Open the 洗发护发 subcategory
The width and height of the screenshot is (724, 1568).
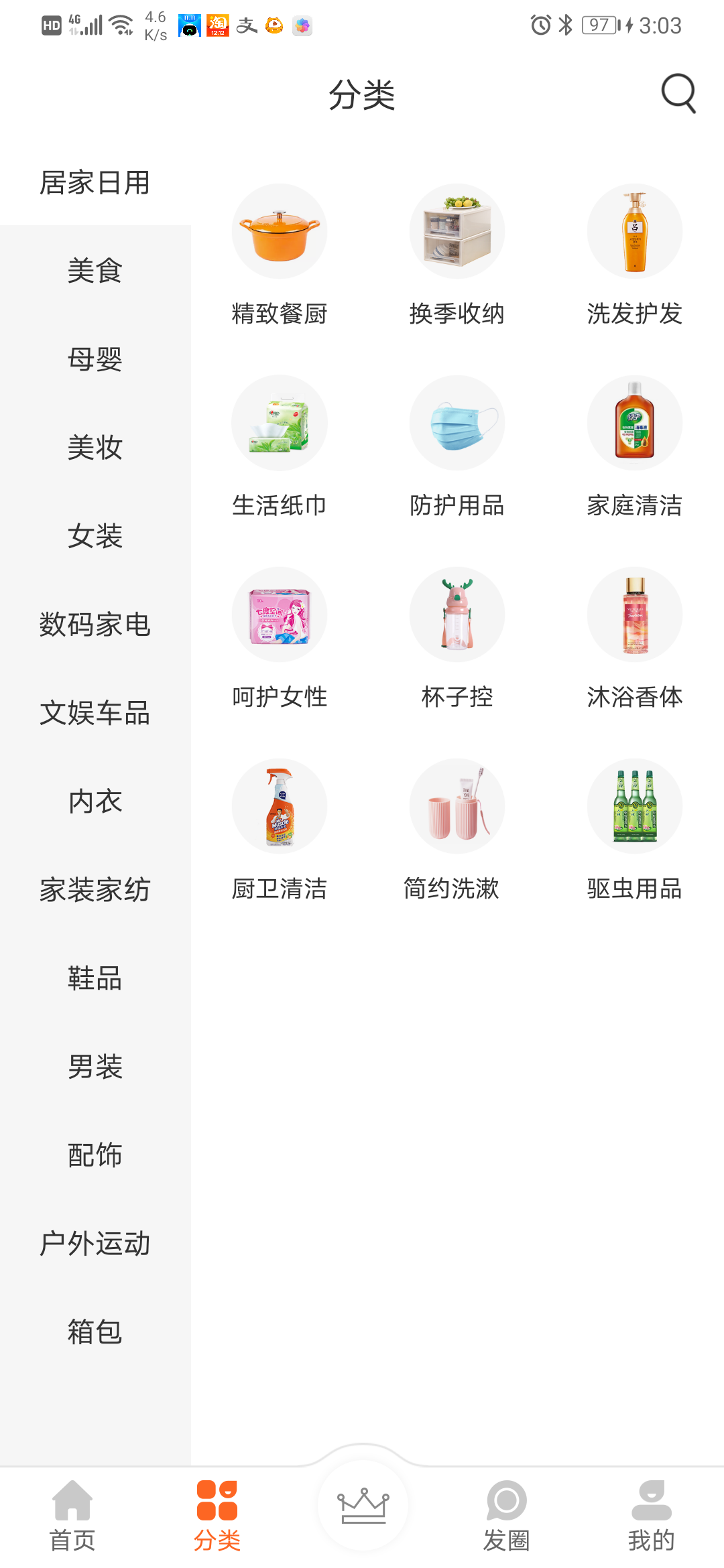(635, 255)
